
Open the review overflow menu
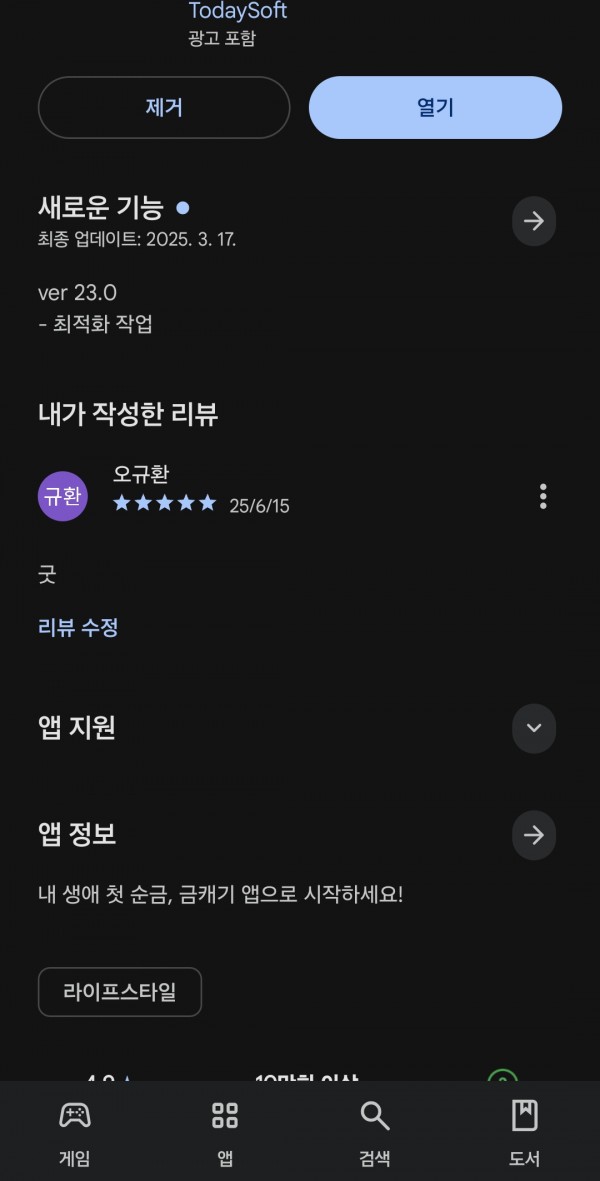point(543,496)
